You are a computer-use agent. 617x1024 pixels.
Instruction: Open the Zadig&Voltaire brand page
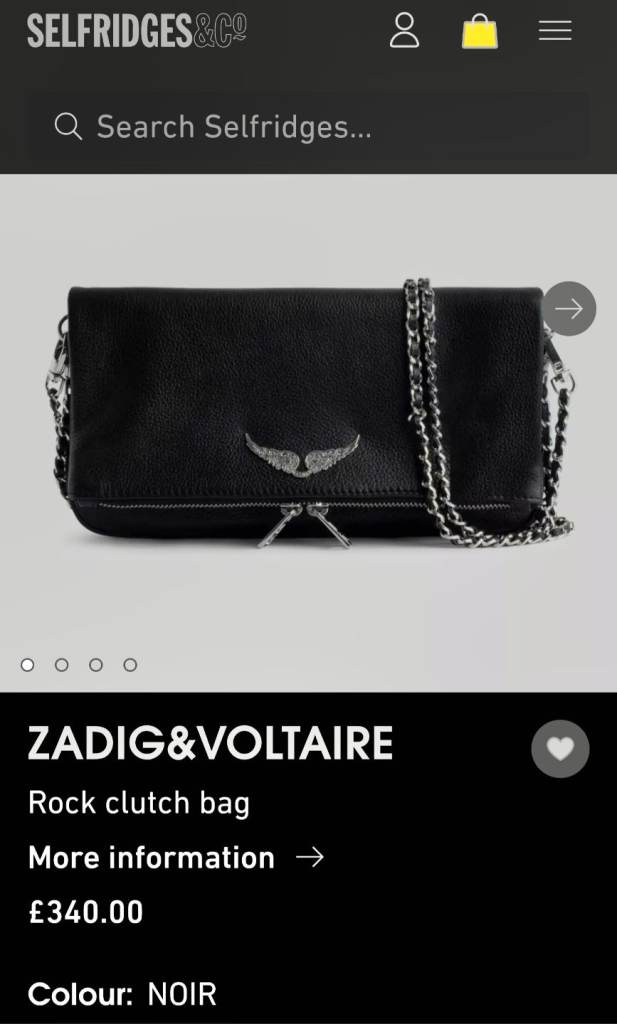click(x=210, y=744)
